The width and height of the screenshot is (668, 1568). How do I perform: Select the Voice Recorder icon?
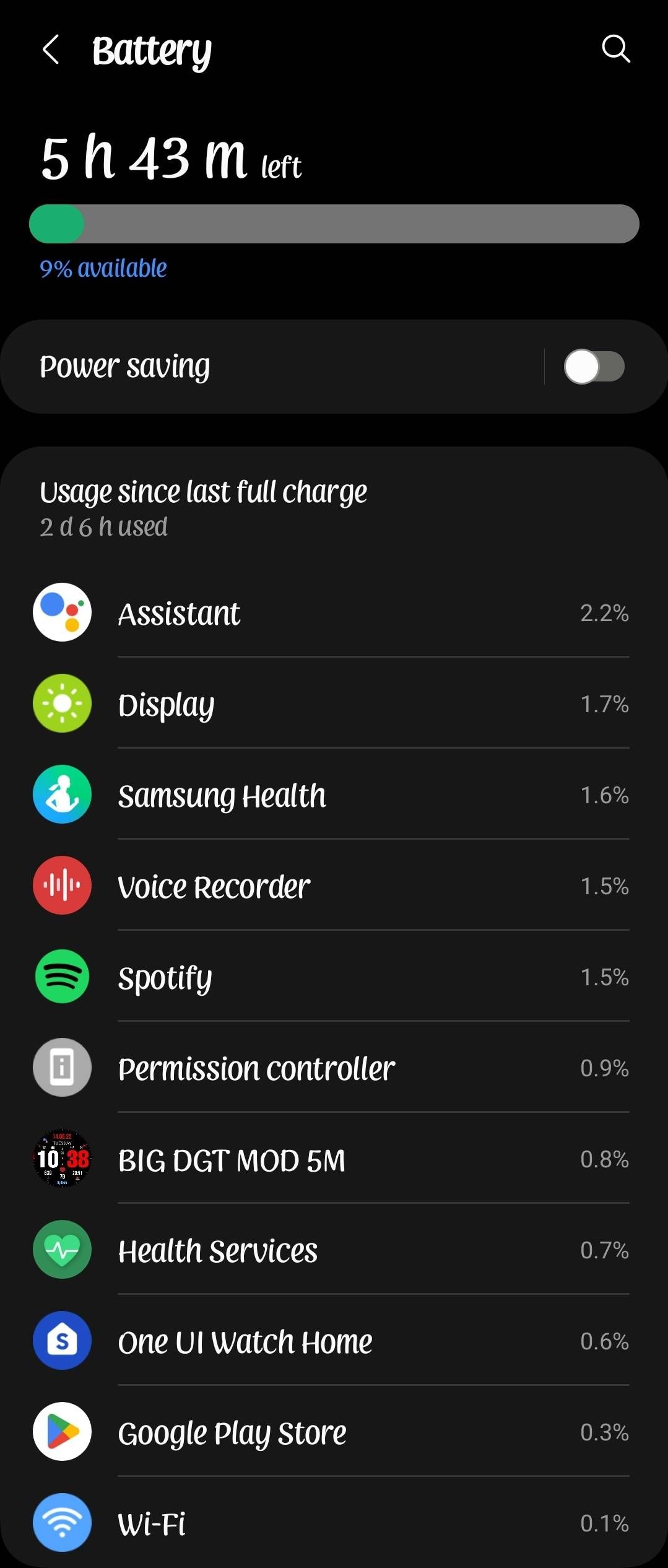click(x=62, y=886)
